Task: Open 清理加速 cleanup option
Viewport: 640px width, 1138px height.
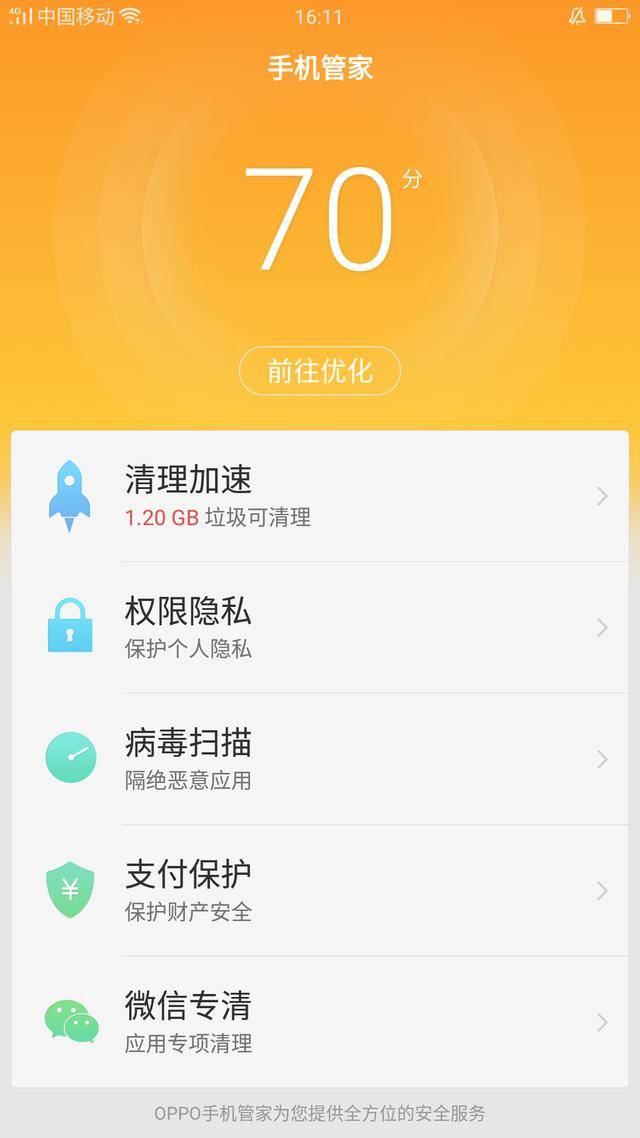Action: pos(320,496)
